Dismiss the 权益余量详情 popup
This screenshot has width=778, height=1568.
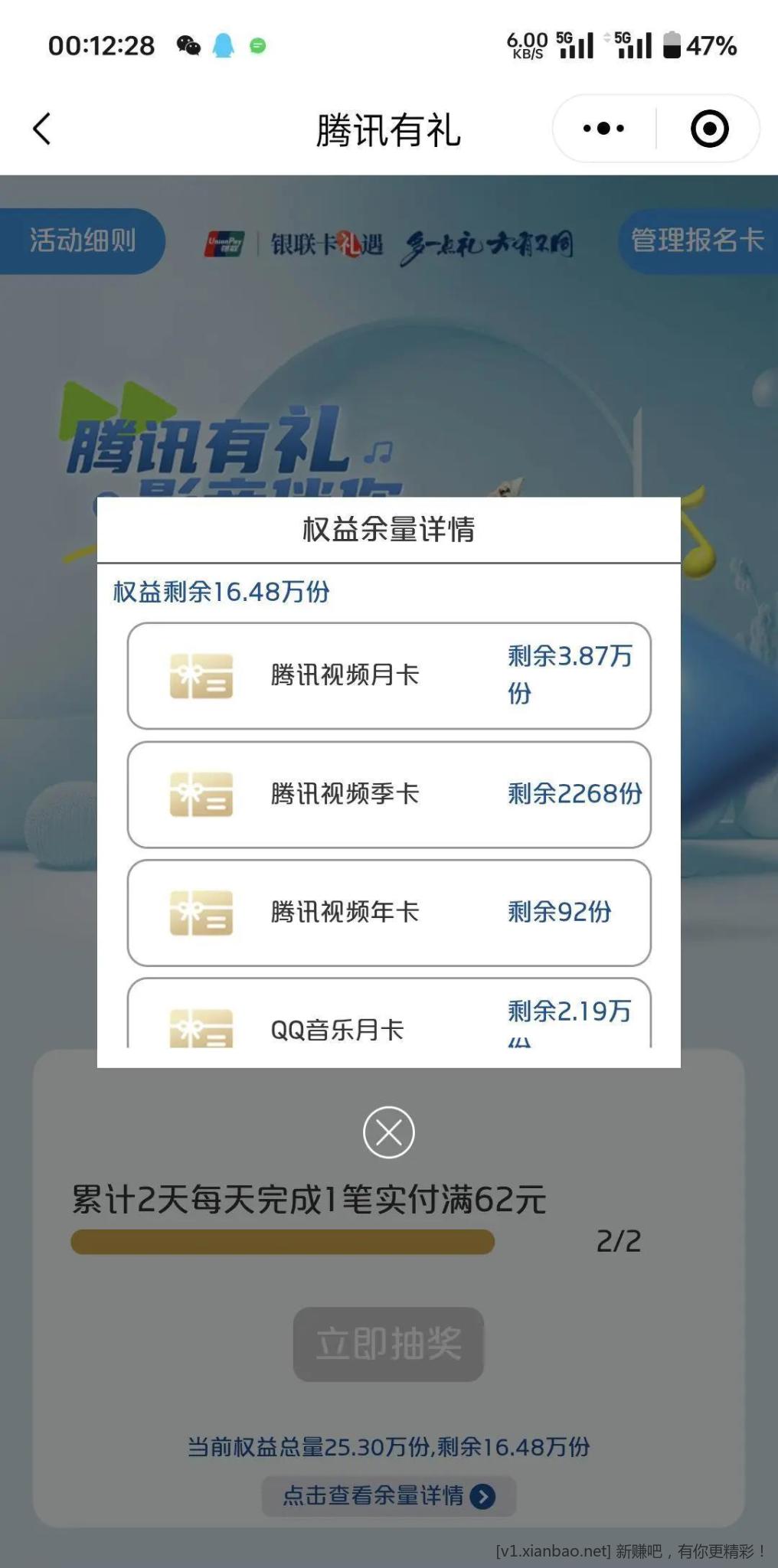coord(388,1132)
